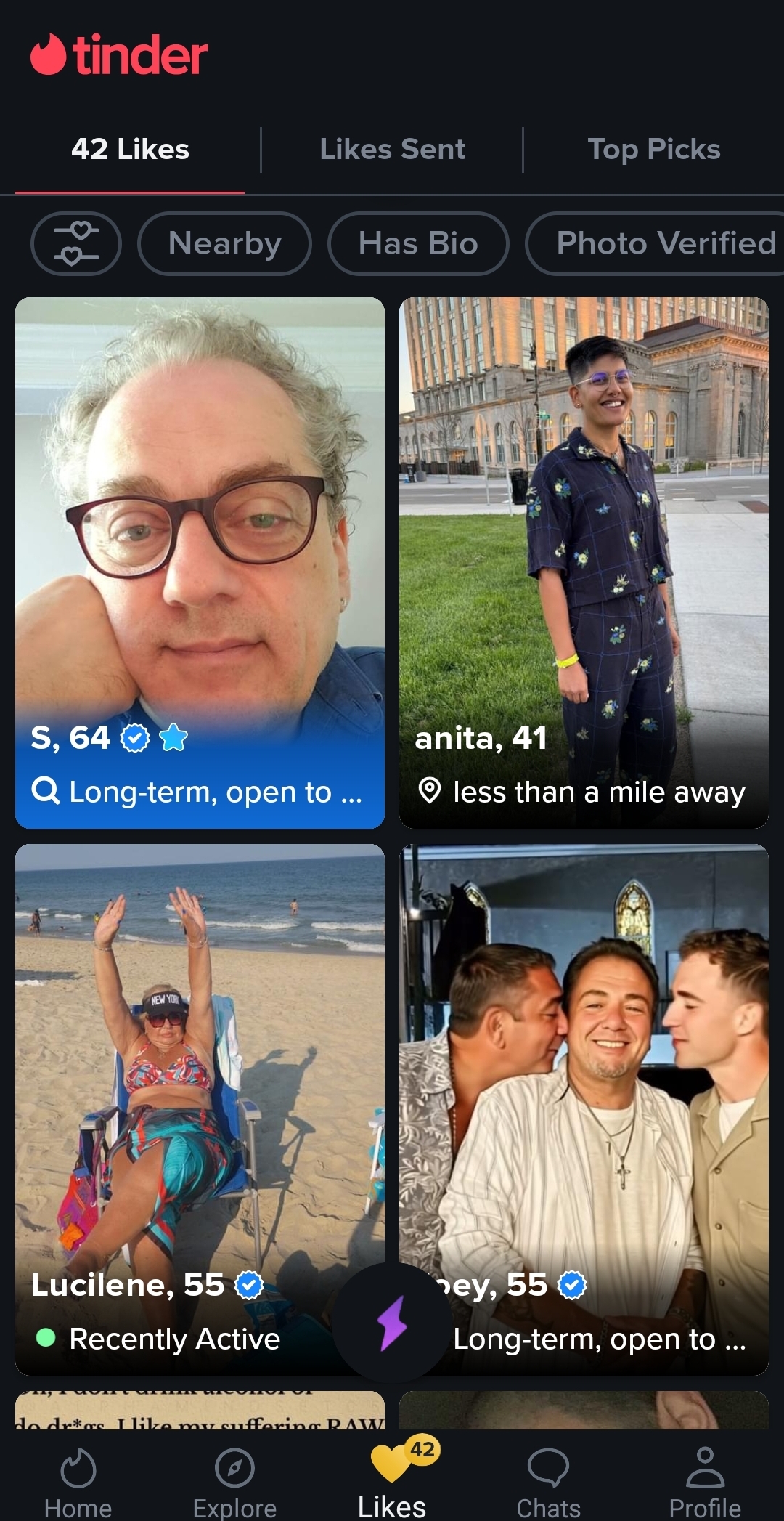Open the Top Picks tab

pos(654,150)
